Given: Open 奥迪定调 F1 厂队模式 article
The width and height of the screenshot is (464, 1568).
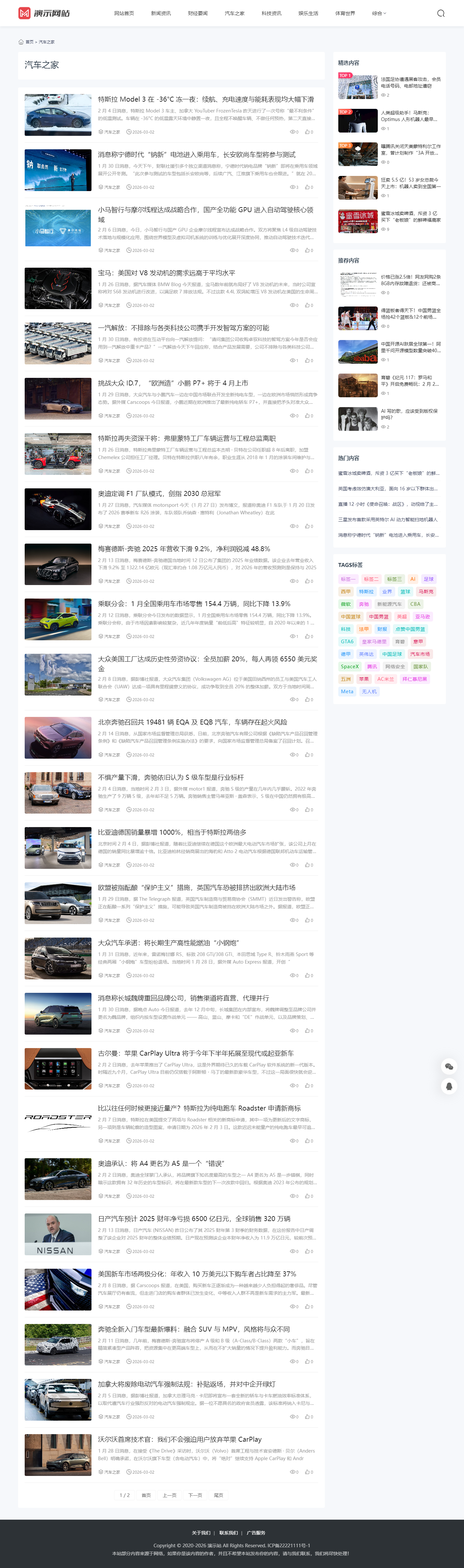Looking at the screenshot, I should (x=159, y=494).
